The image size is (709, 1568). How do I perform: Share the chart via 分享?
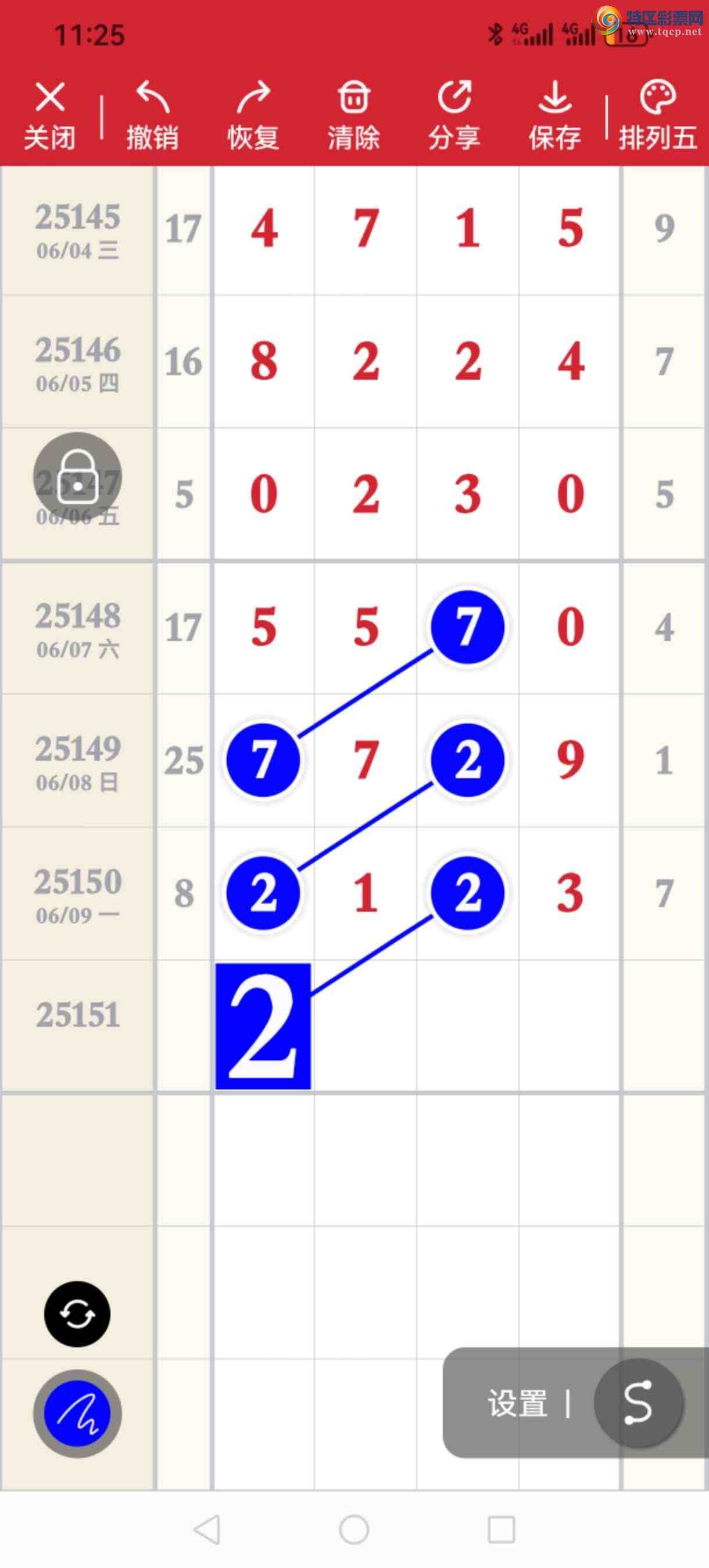[x=454, y=116]
